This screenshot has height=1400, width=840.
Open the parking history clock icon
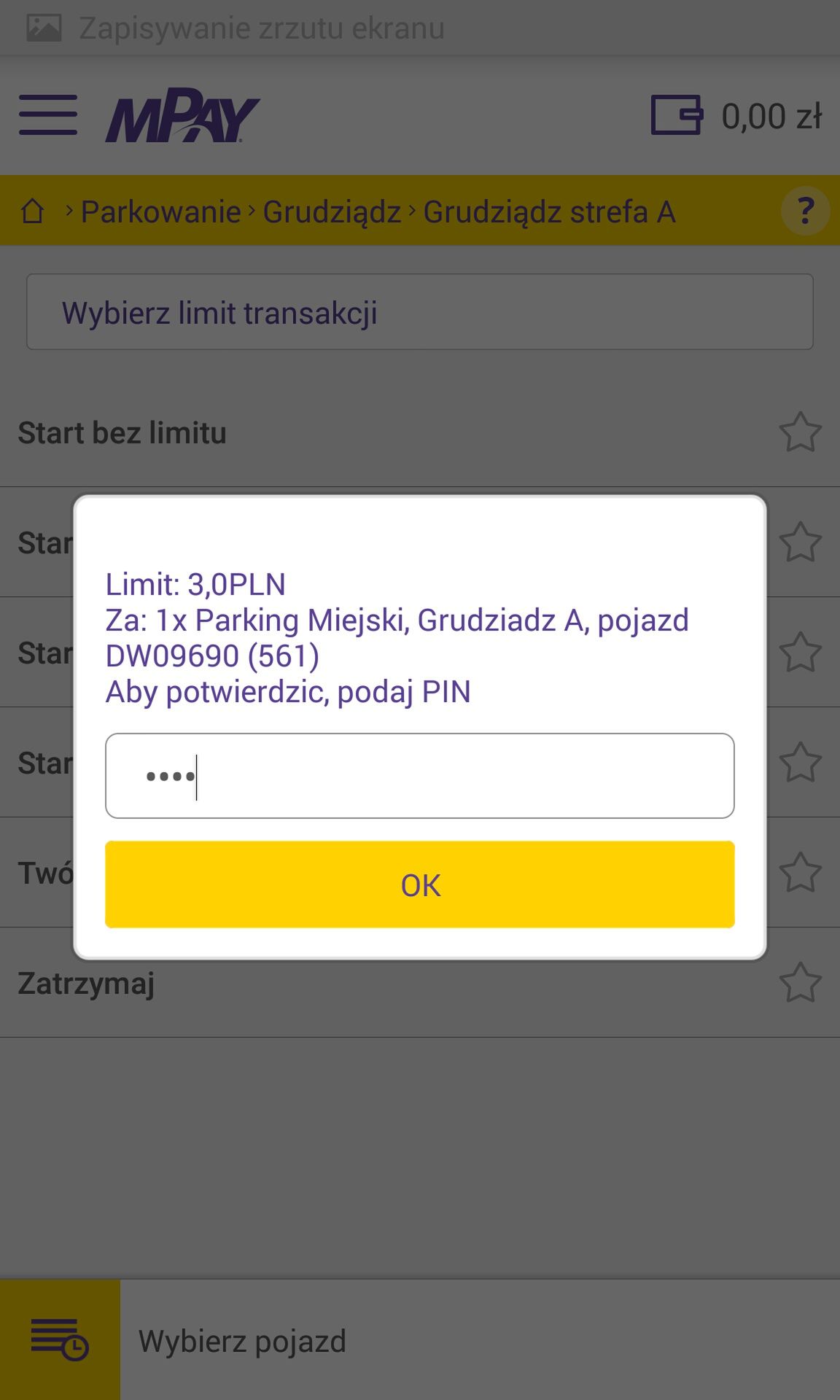point(60,1340)
